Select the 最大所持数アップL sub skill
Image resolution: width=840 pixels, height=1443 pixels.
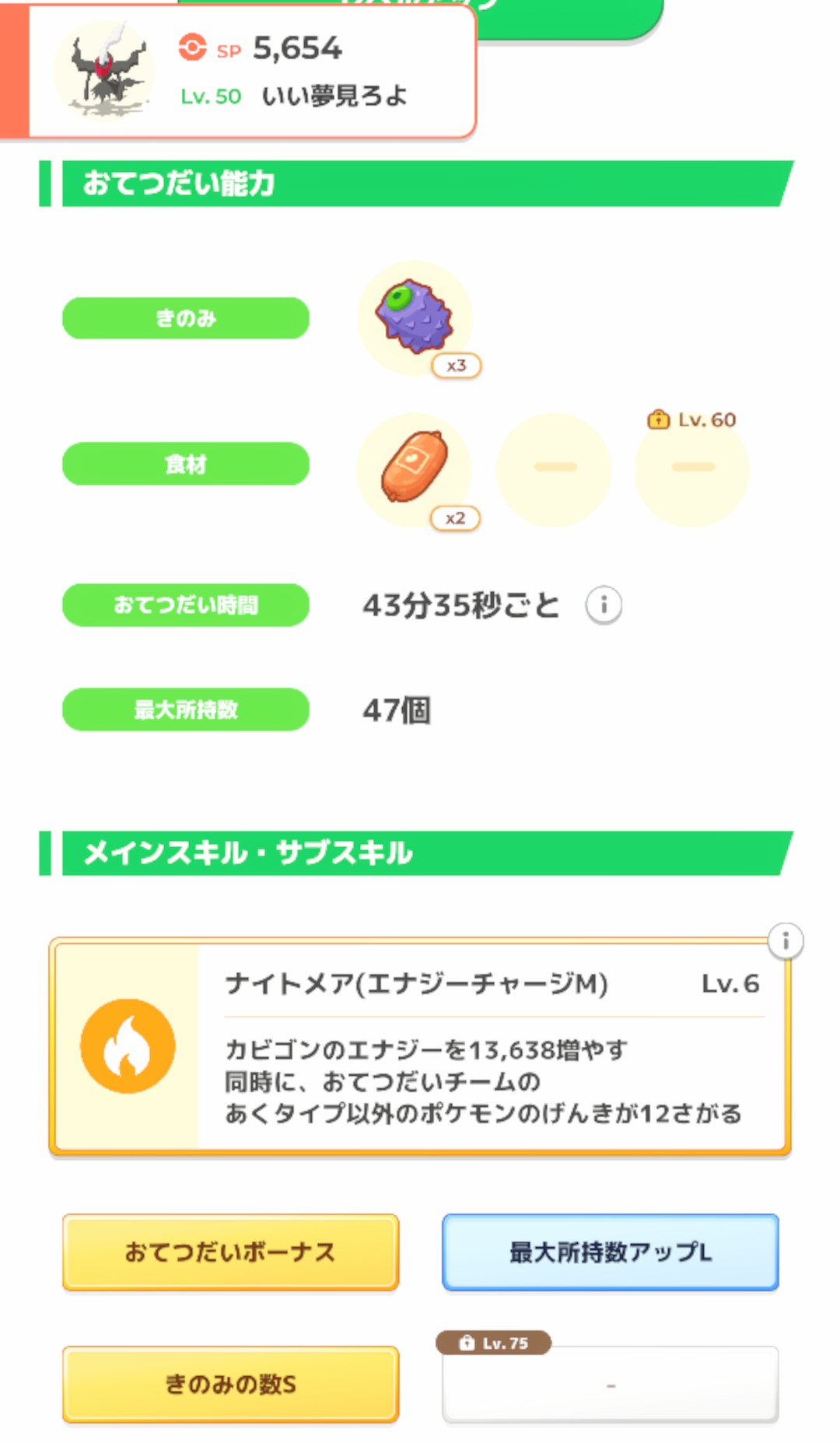coord(611,1252)
